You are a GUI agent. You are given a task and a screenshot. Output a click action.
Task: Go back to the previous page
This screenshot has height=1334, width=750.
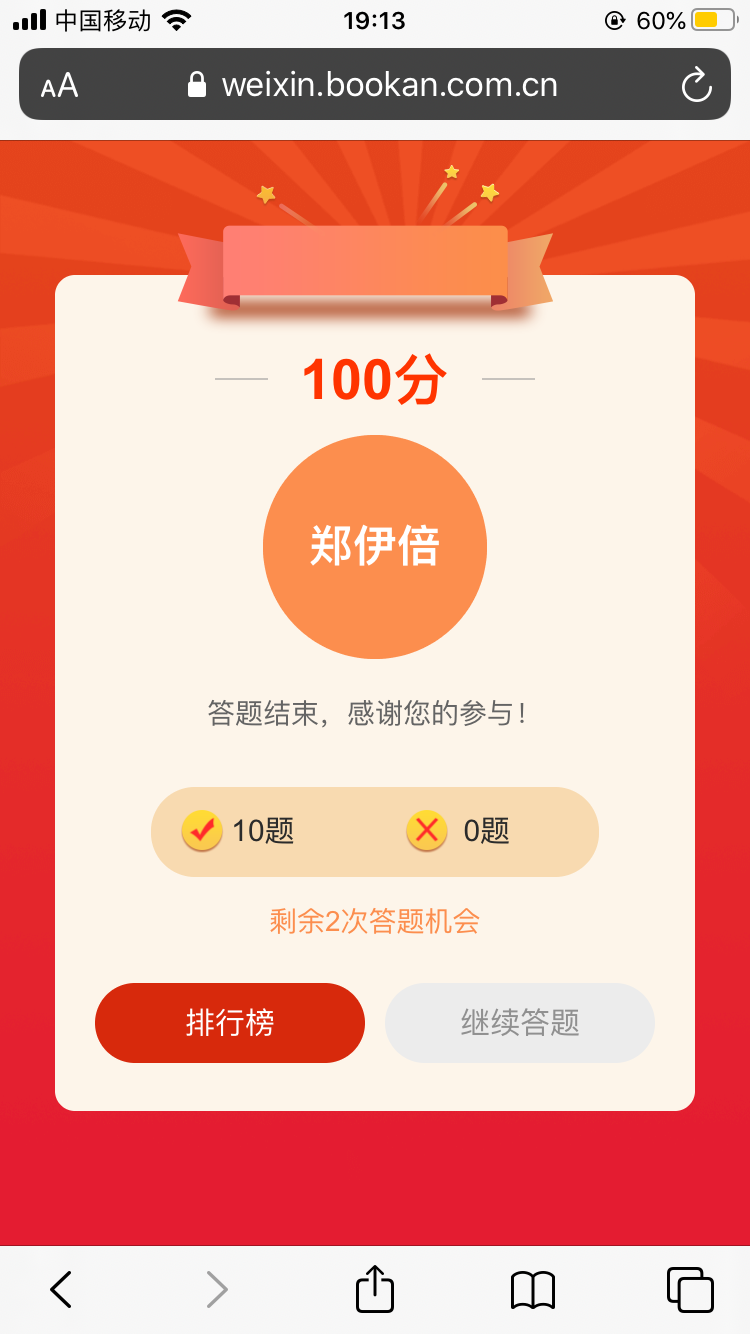(x=61, y=1289)
